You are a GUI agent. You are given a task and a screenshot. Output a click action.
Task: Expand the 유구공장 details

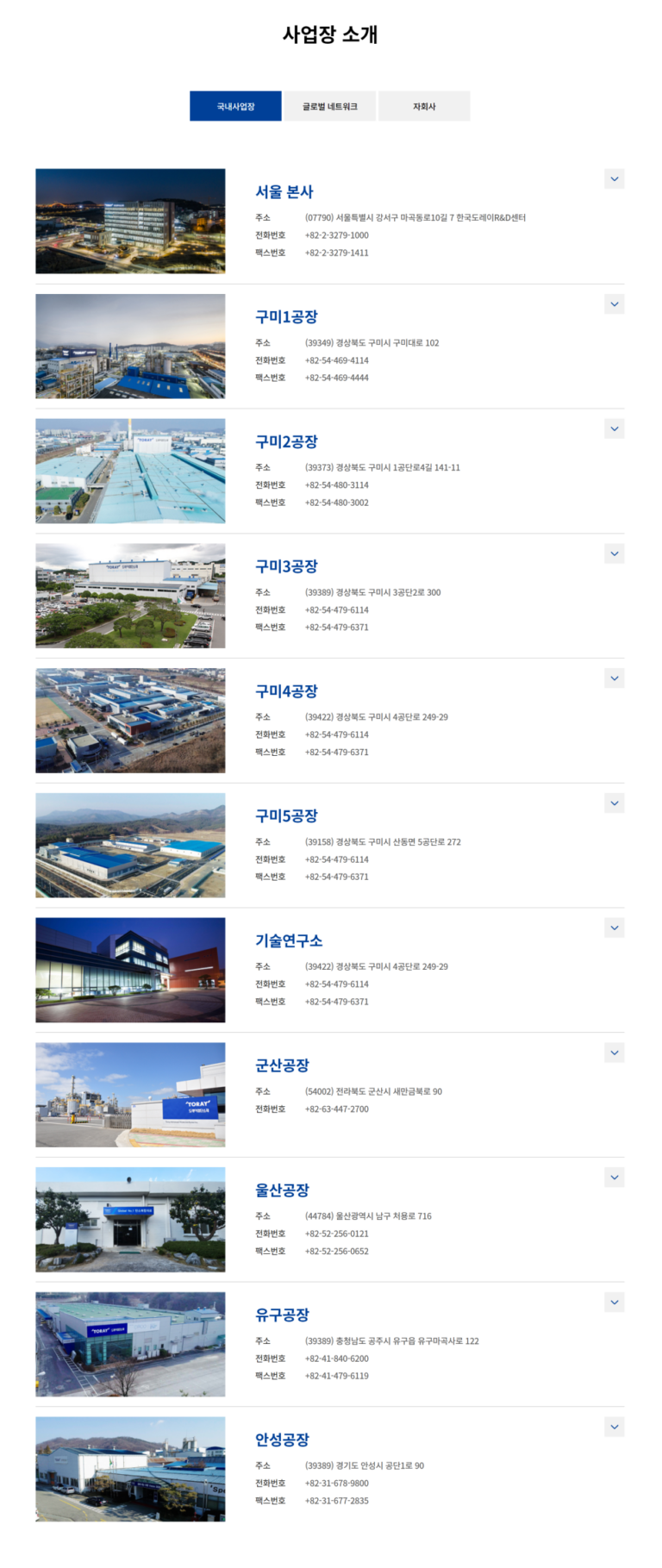pyautogui.click(x=614, y=1303)
